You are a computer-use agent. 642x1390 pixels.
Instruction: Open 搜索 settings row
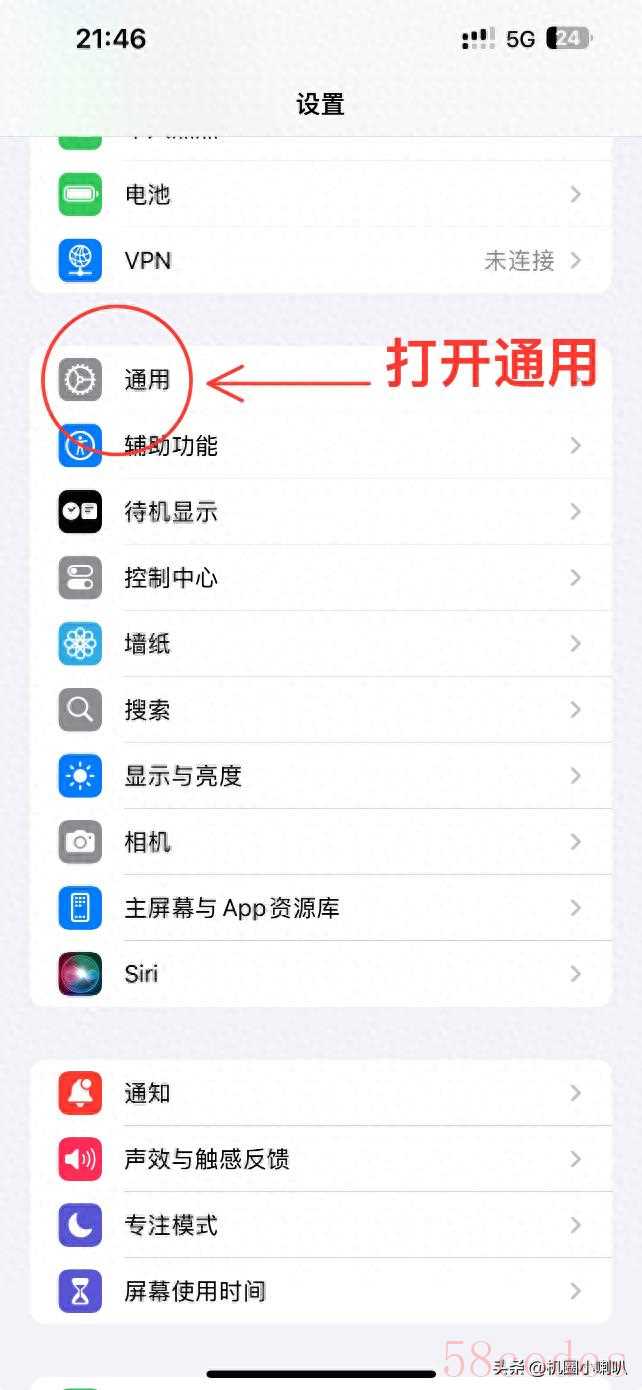click(x=320, y=709)
